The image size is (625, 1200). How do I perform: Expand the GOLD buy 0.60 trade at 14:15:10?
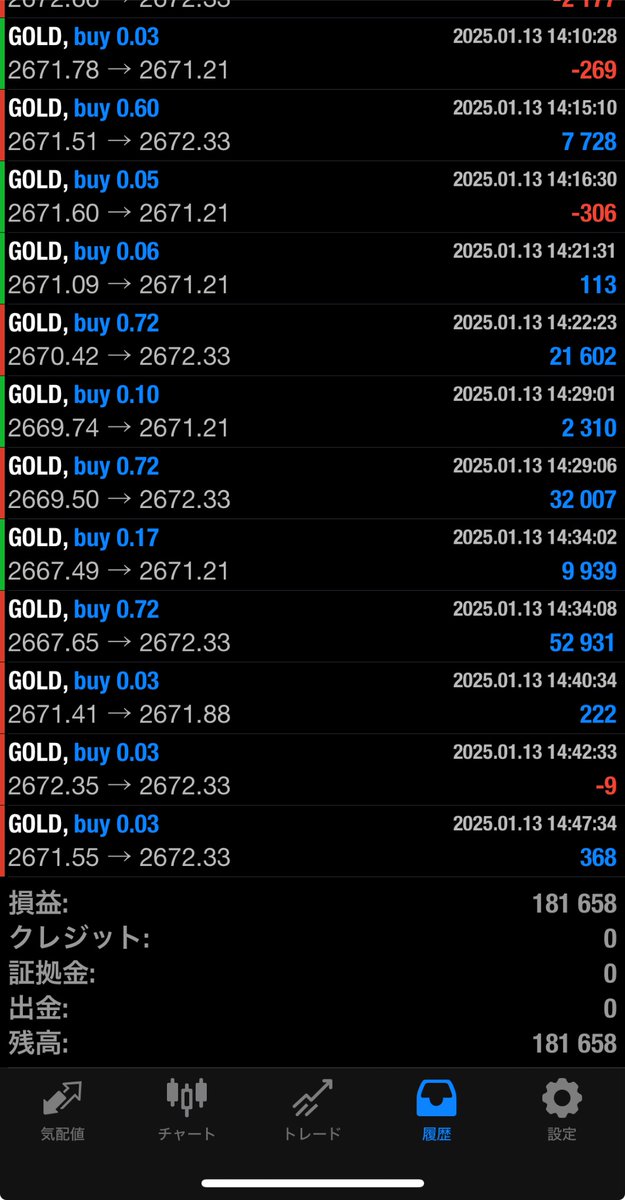(x=312, y=125)
